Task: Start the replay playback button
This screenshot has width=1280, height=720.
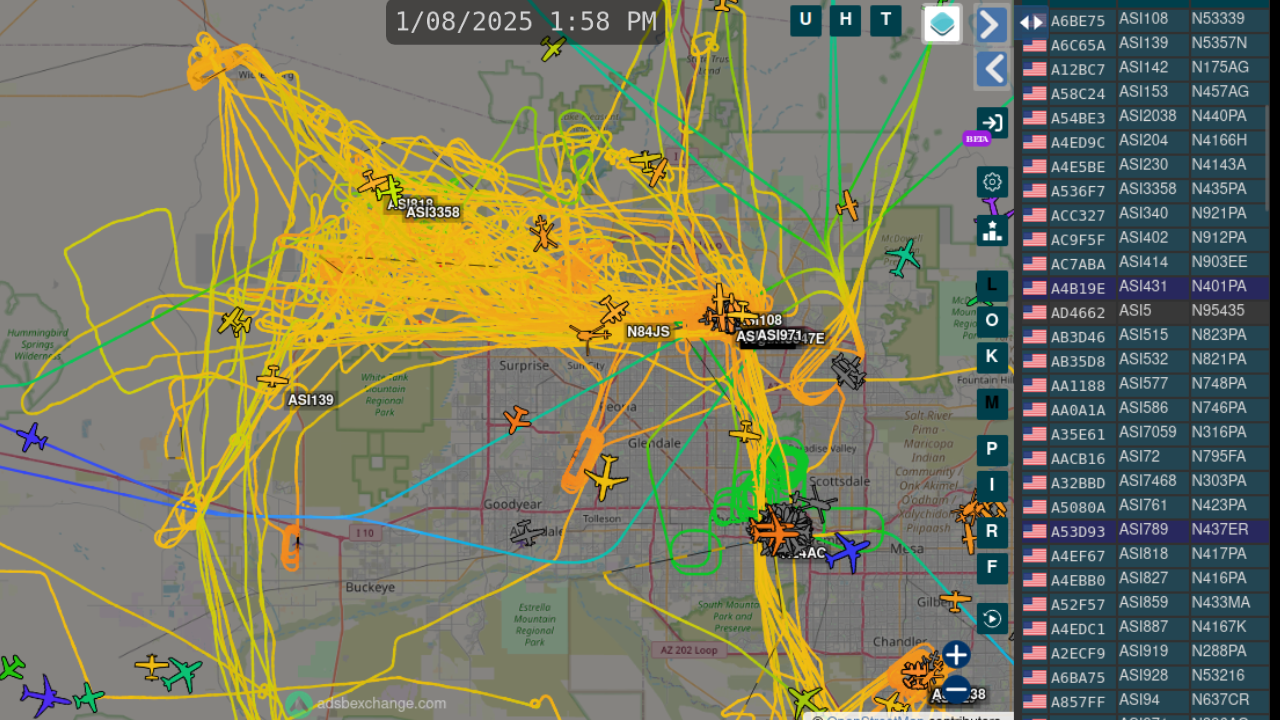Action: [992, 619]
